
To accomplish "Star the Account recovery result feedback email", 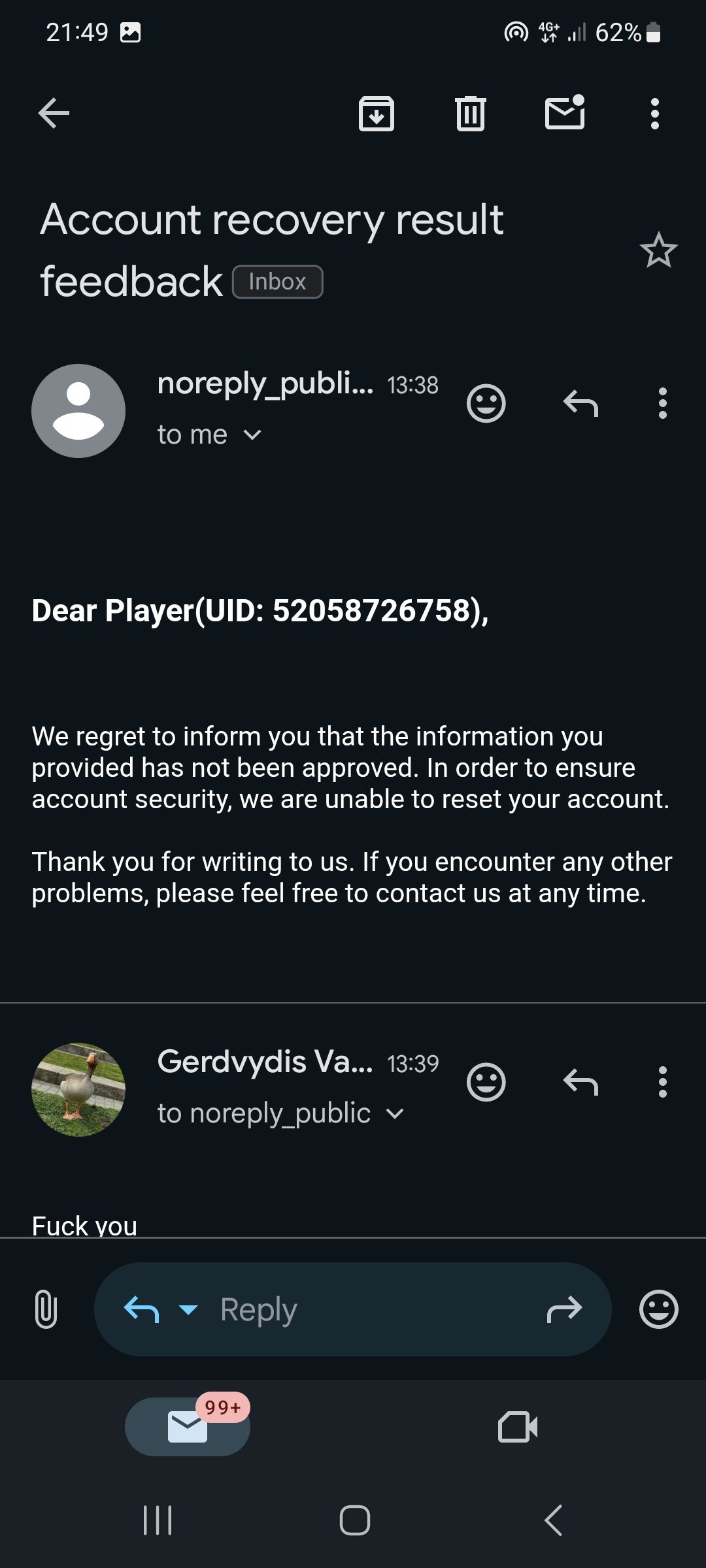I will (x=658, y=250).
